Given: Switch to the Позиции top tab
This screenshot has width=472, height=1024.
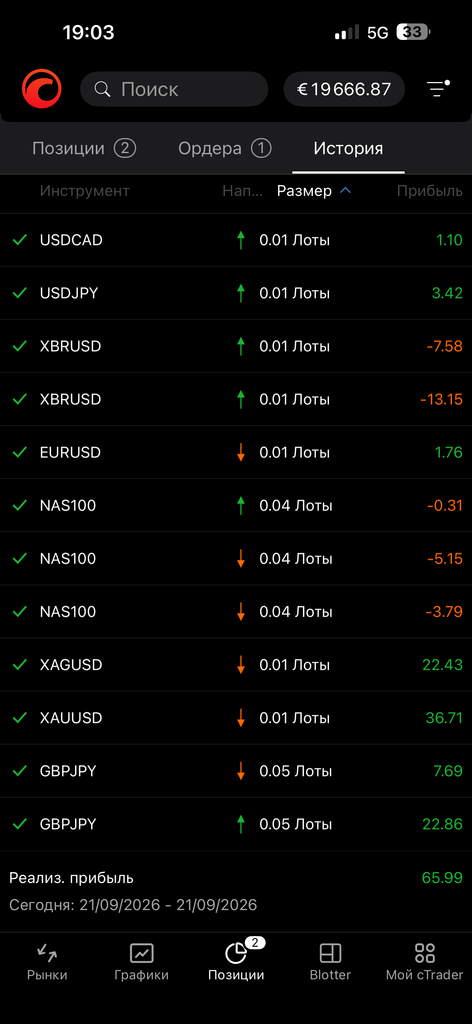Looking at the screenshot, I should (84, 148).
